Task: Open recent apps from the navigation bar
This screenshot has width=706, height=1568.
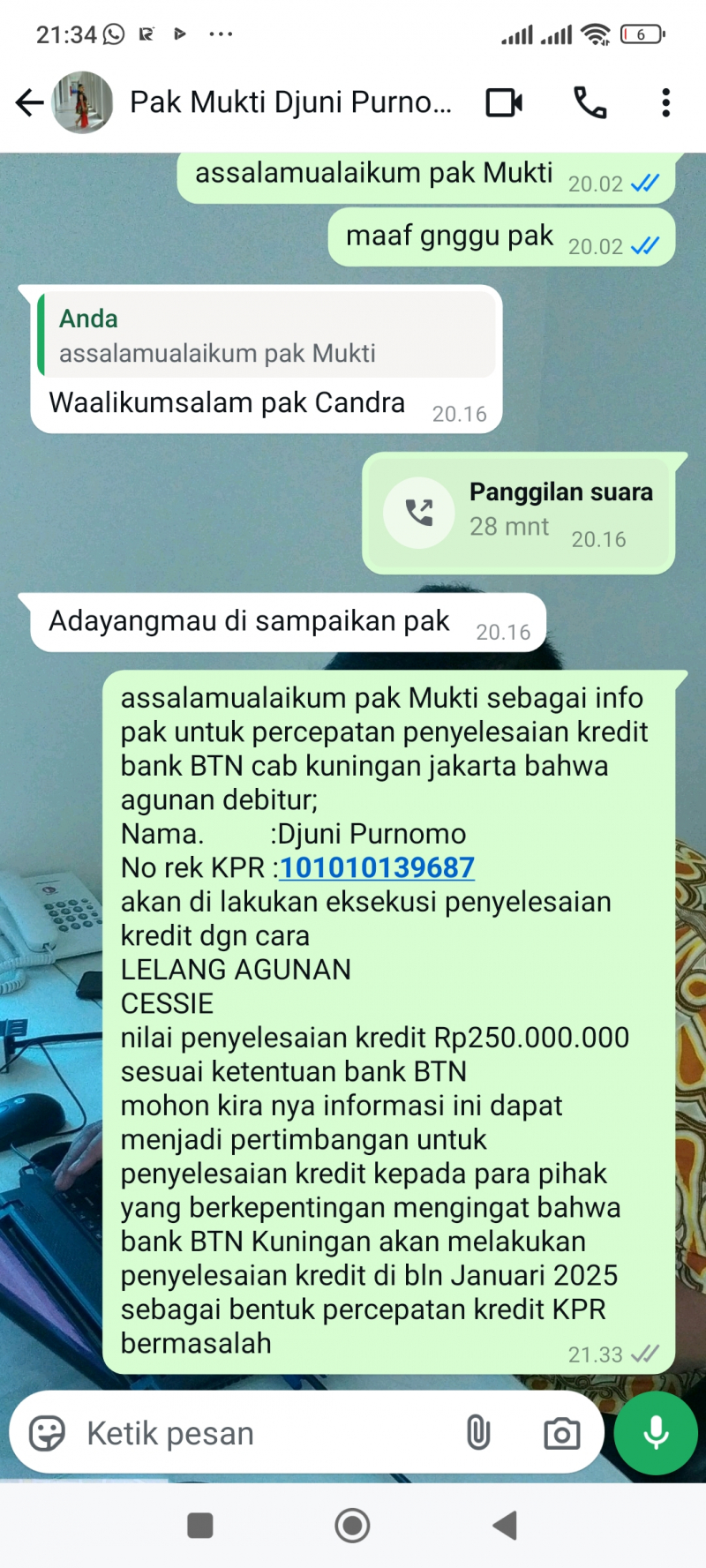Action: (200, 1525)
